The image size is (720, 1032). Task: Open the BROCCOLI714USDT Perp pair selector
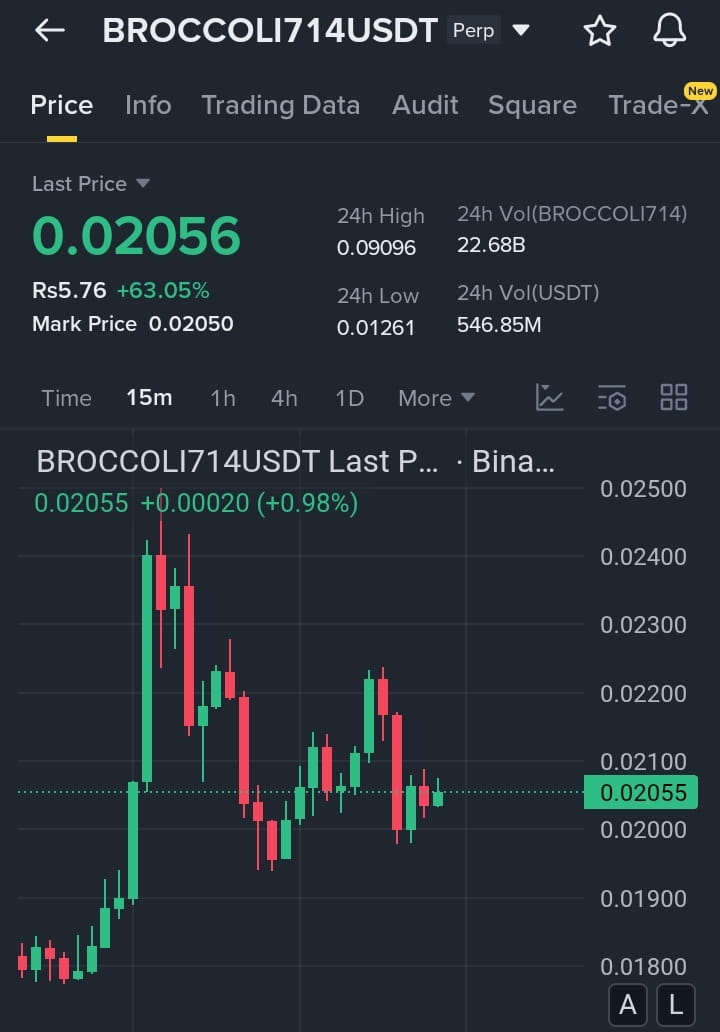tap(520, 31)
